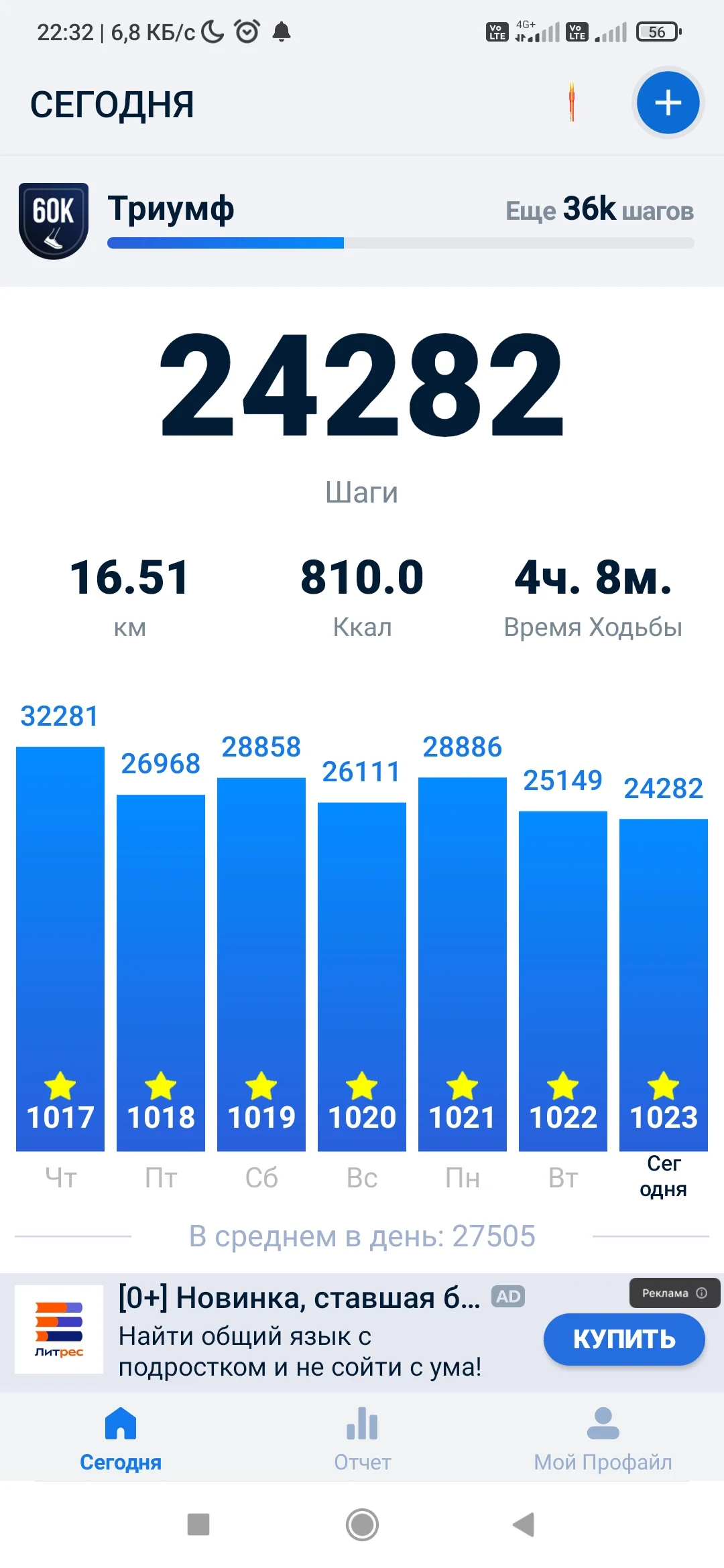Open the streak flame icon
The image size is (724, 1568).
[x=572, y=103]
